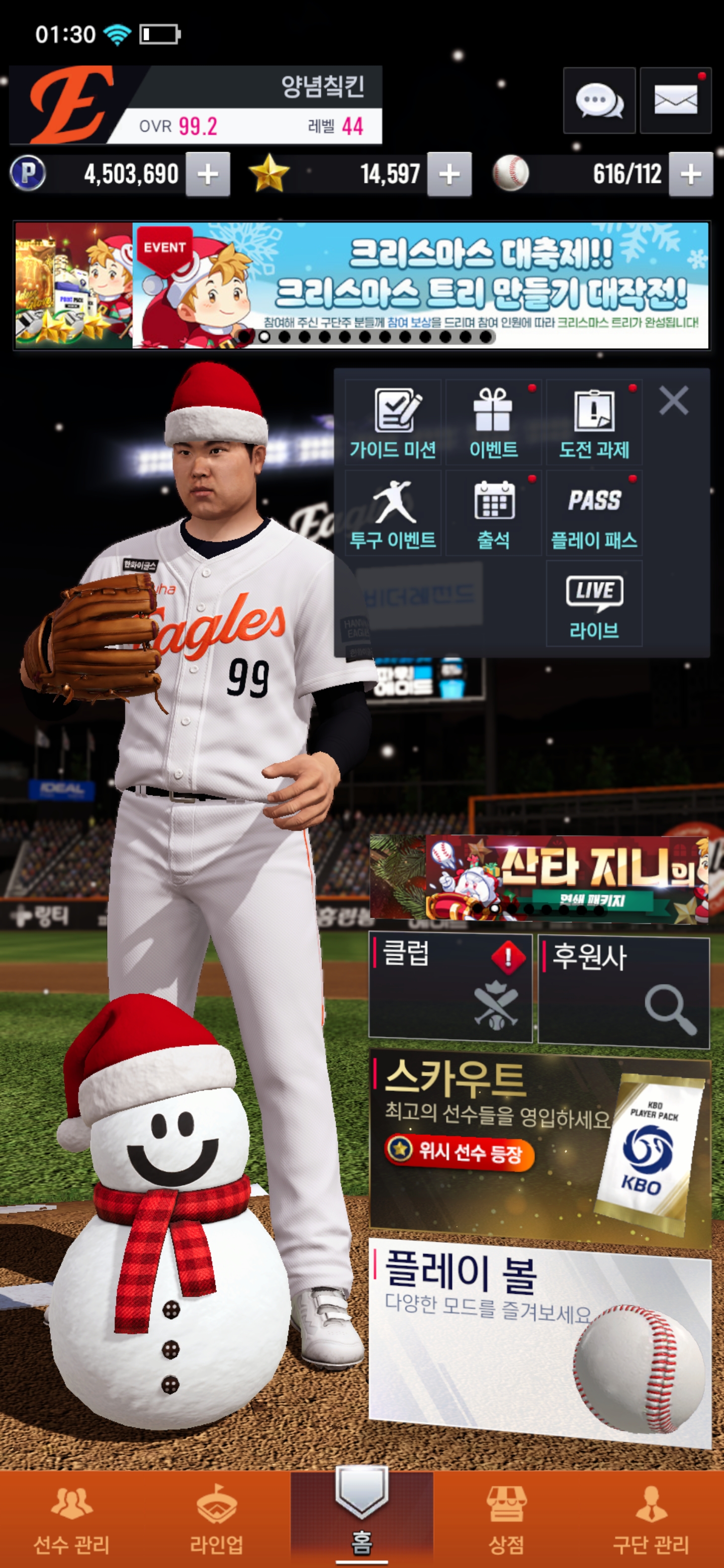Add more baseballs with plus button

click(690, 175)
